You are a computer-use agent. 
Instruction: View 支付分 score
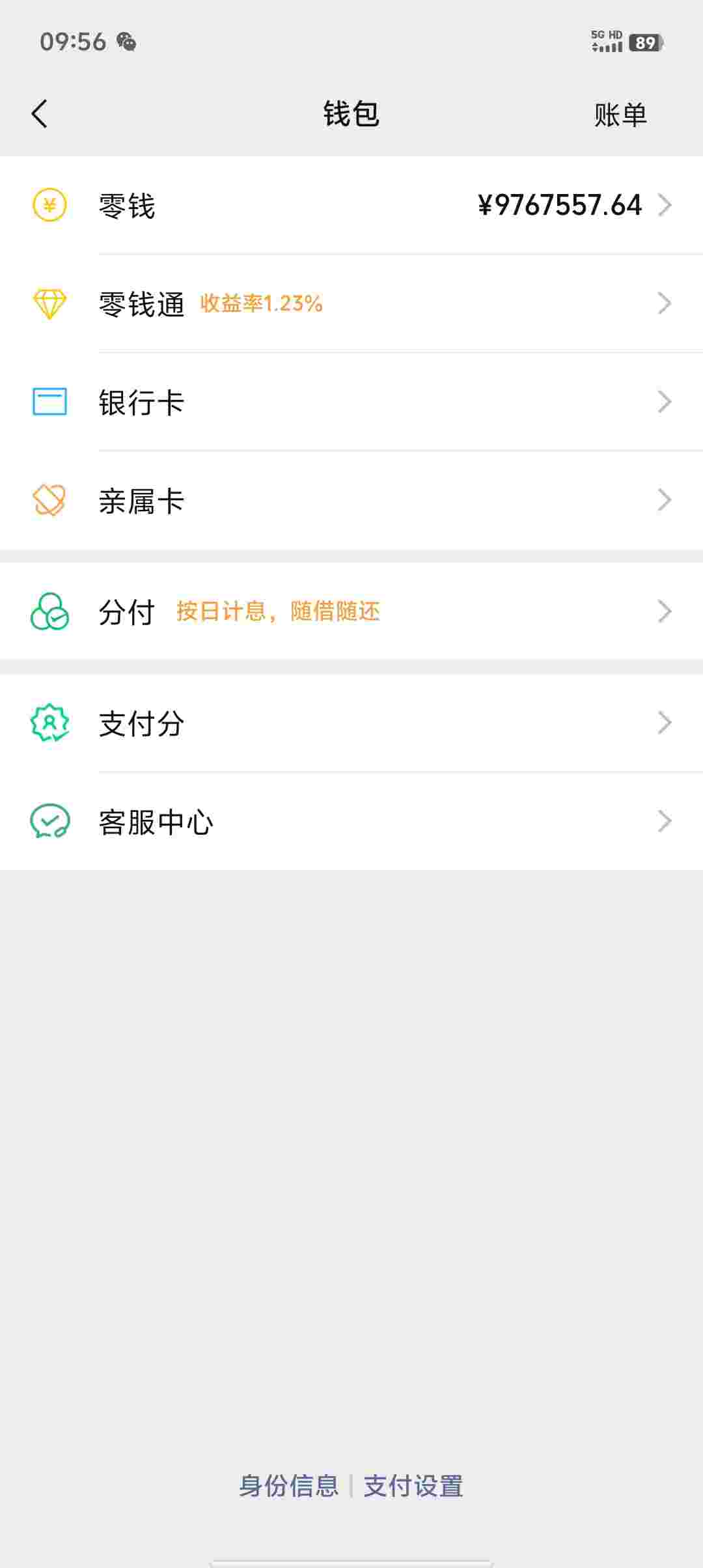click(351, 723)
